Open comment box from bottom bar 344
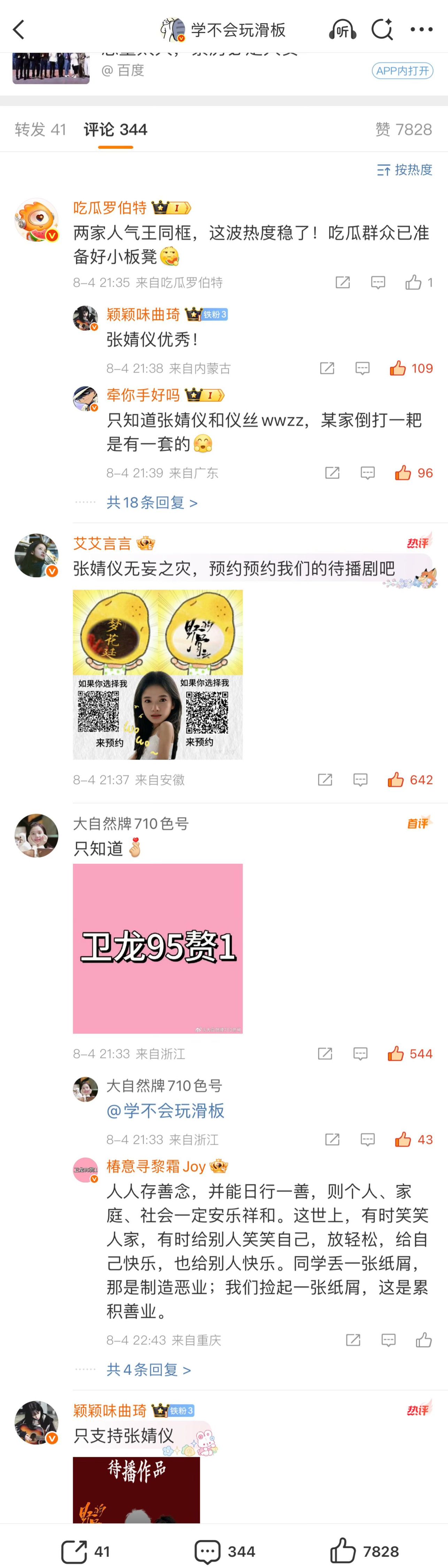The image size is (448, 1568). coord(224,1551)
